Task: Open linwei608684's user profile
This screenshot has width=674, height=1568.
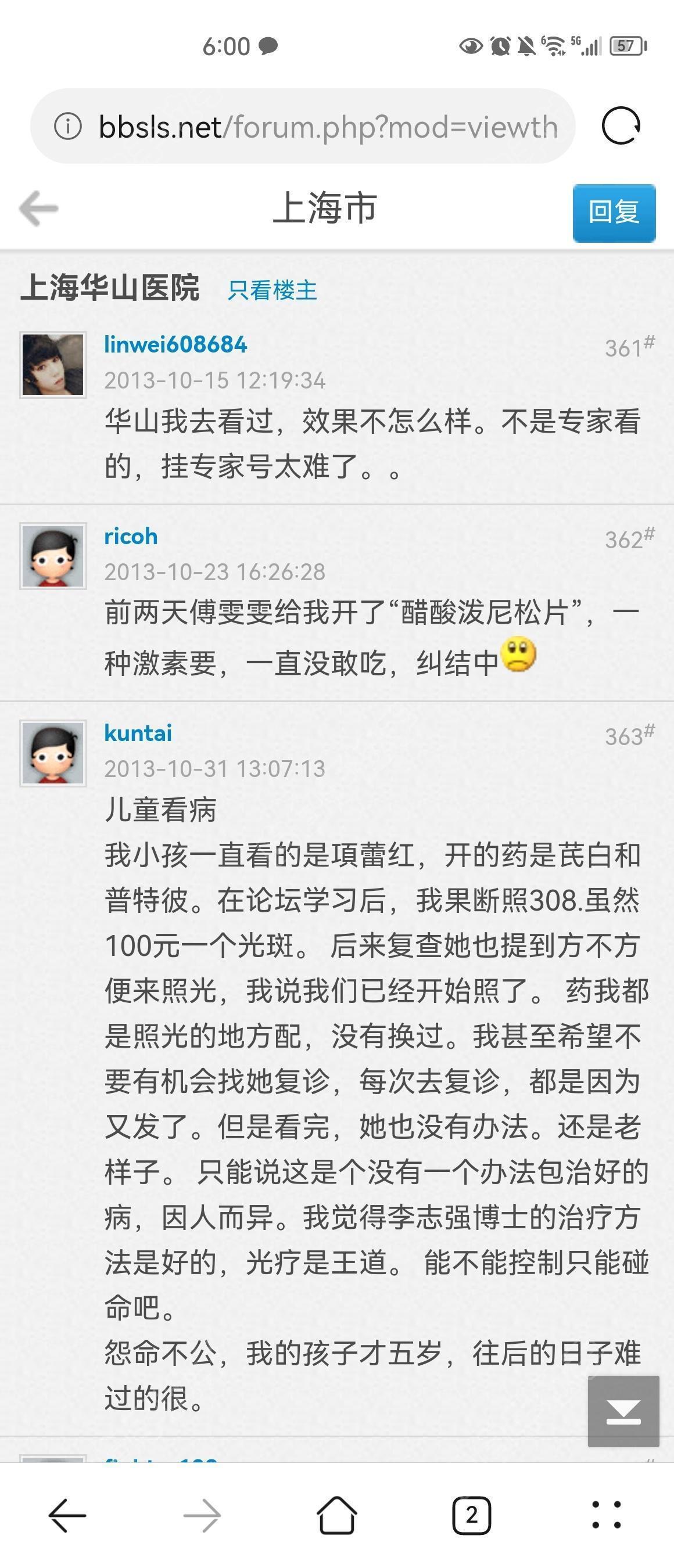Action: tap(175, 344)
